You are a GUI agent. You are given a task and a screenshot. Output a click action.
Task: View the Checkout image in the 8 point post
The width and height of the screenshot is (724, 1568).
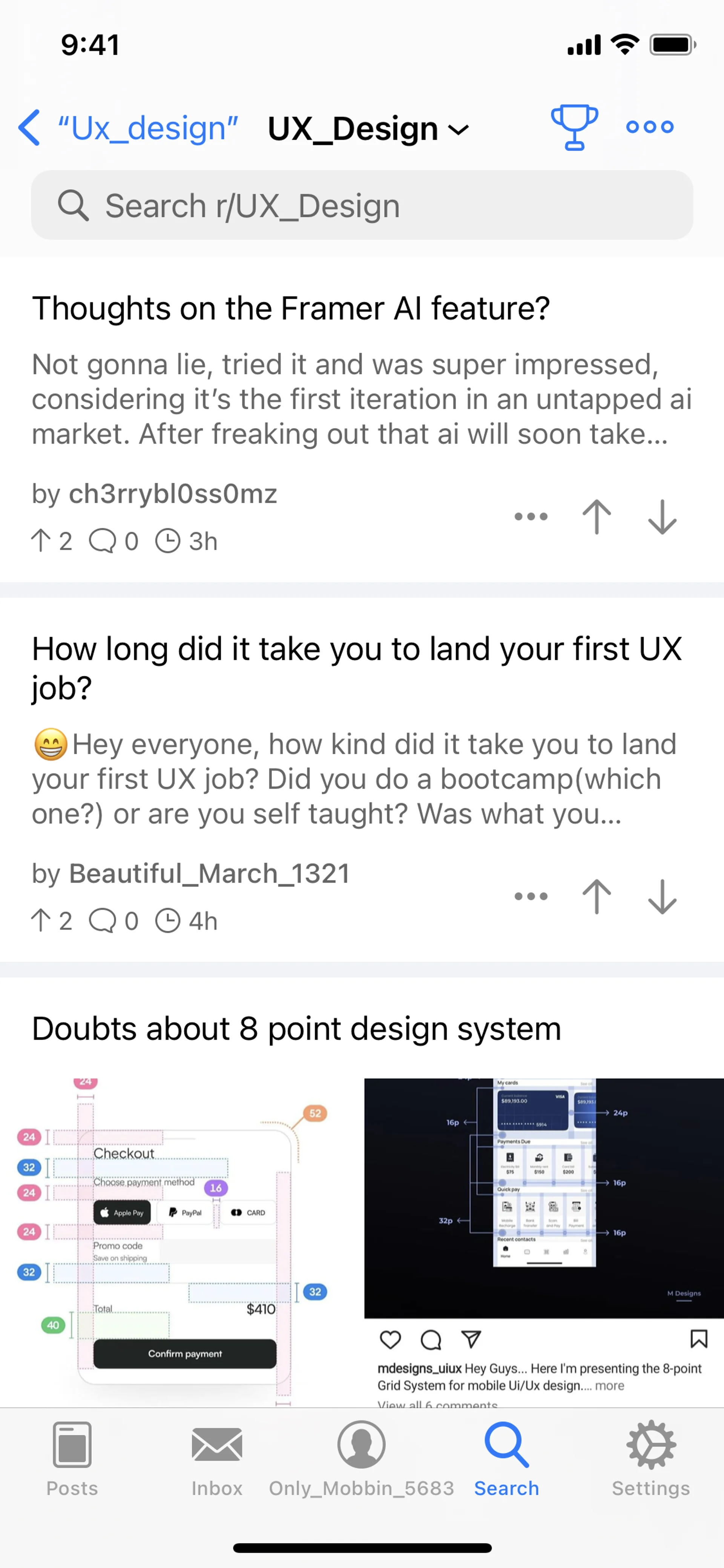click(176, 1242)
